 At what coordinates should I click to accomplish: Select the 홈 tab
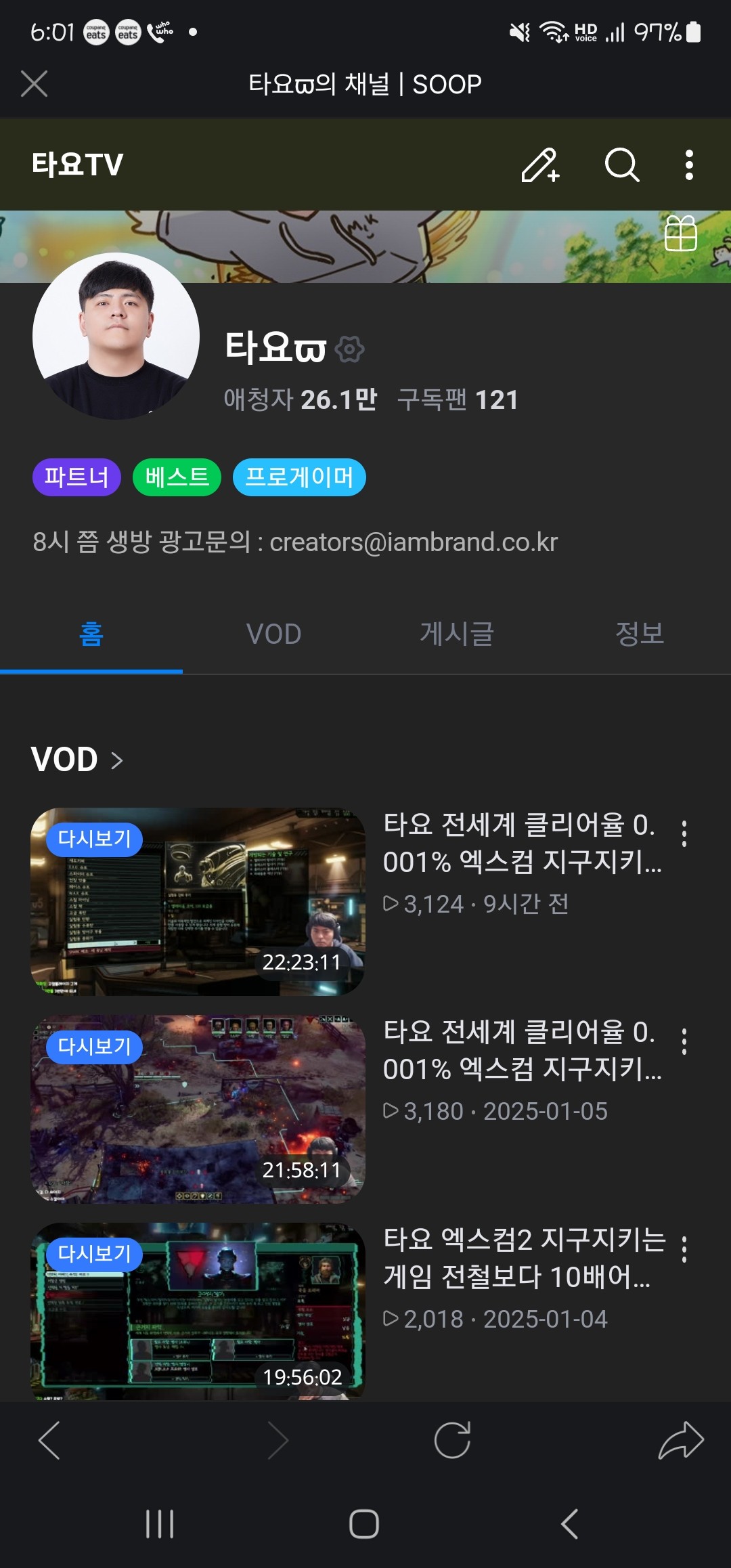[91, 634]
